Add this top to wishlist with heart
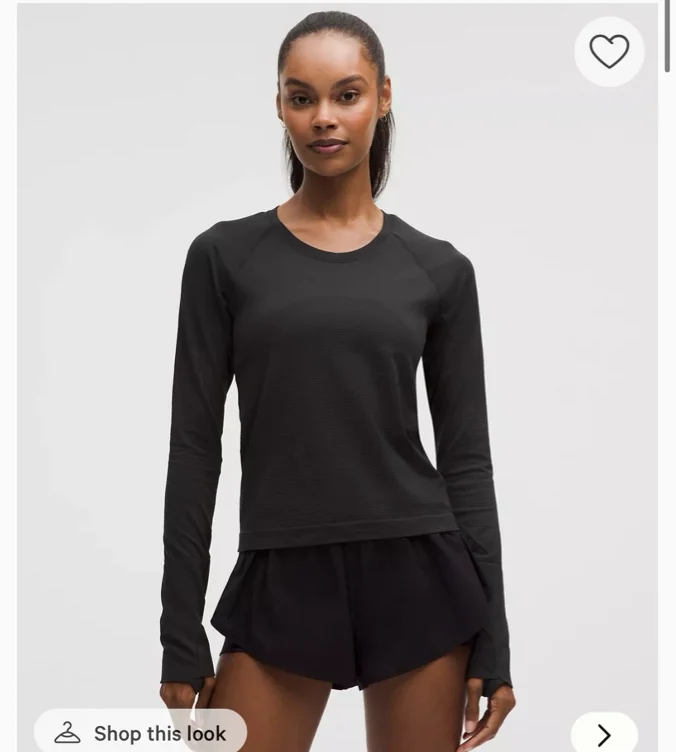The image size is (676, 752). (x=609, y=51)
